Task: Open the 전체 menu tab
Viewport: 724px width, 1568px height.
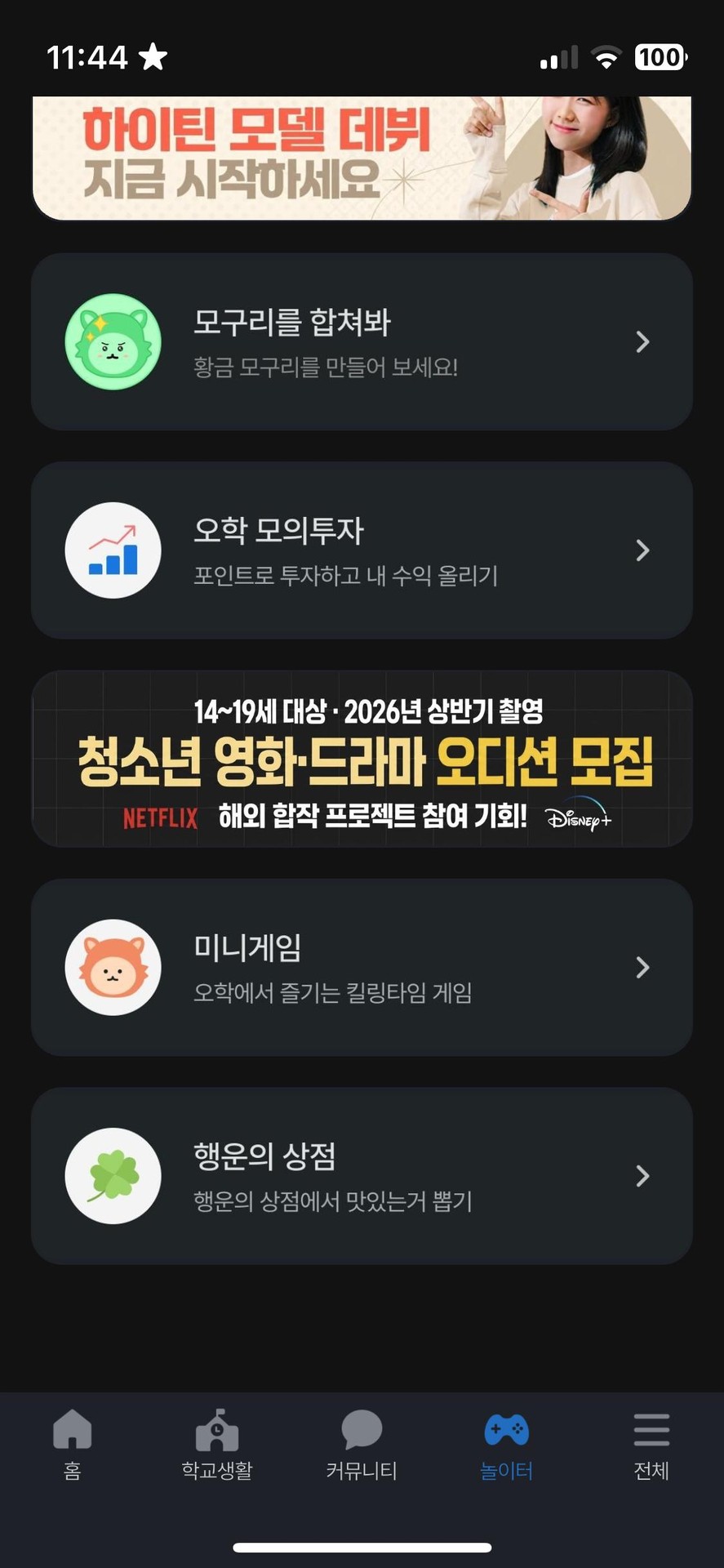Action: tap(651, 1445)
